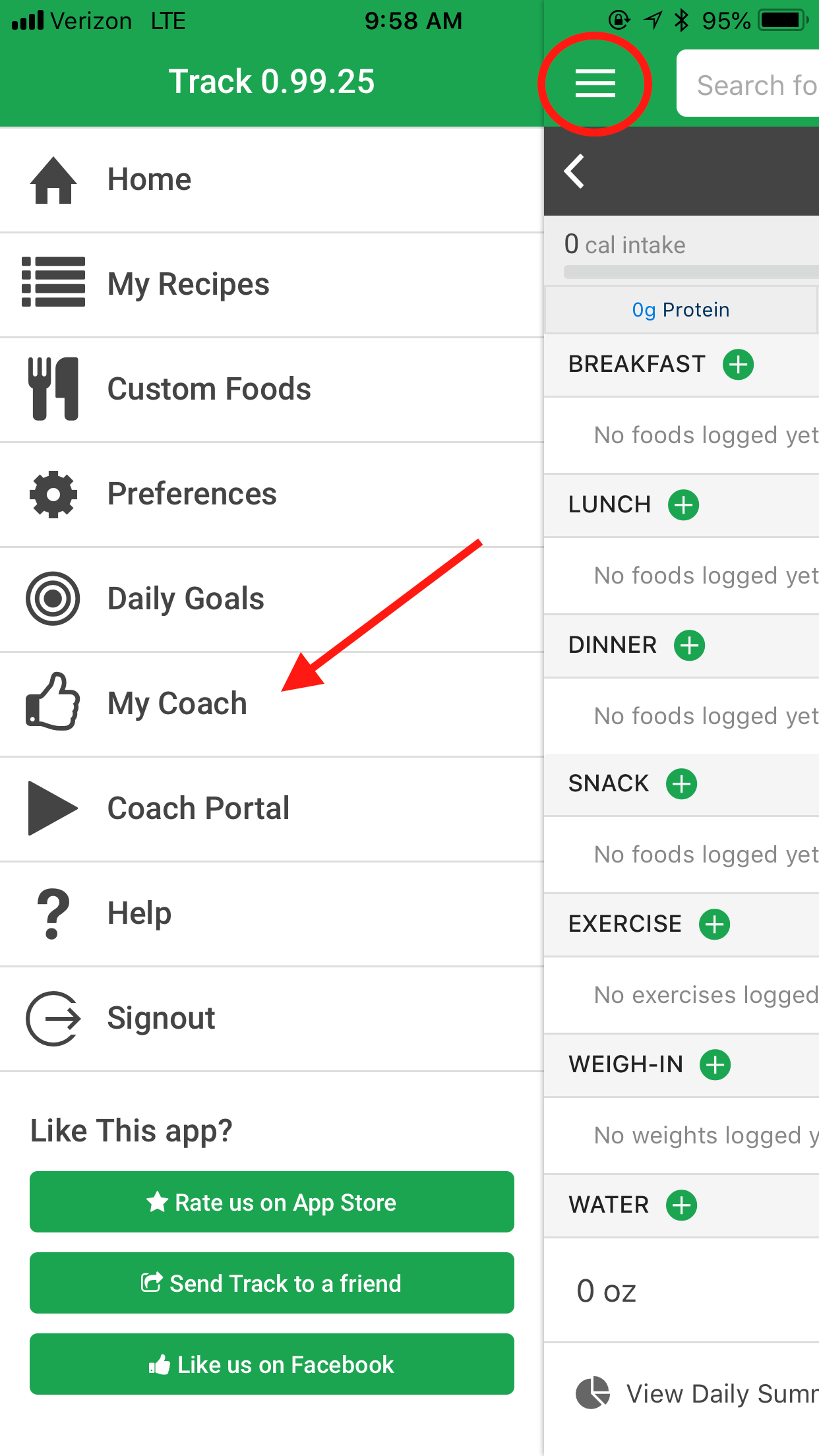Open the Help section
819x1456 pixels.
[x=272, y=913]
